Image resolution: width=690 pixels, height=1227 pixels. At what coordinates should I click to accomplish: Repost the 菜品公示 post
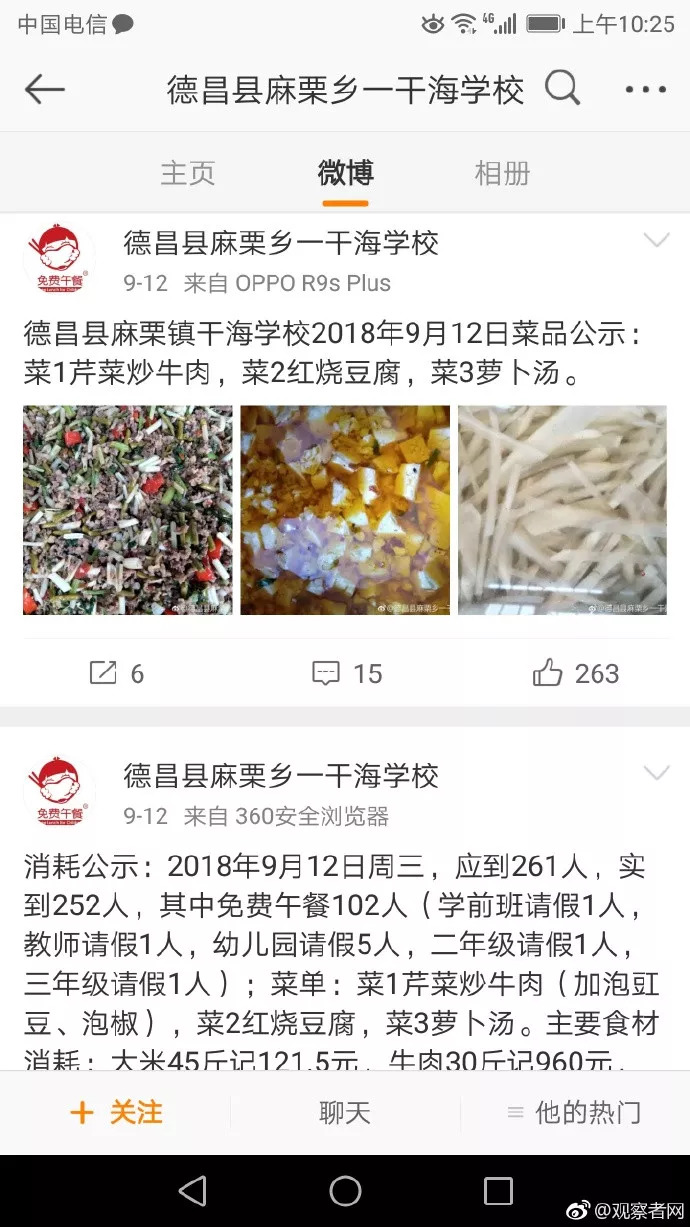[116, 673]
